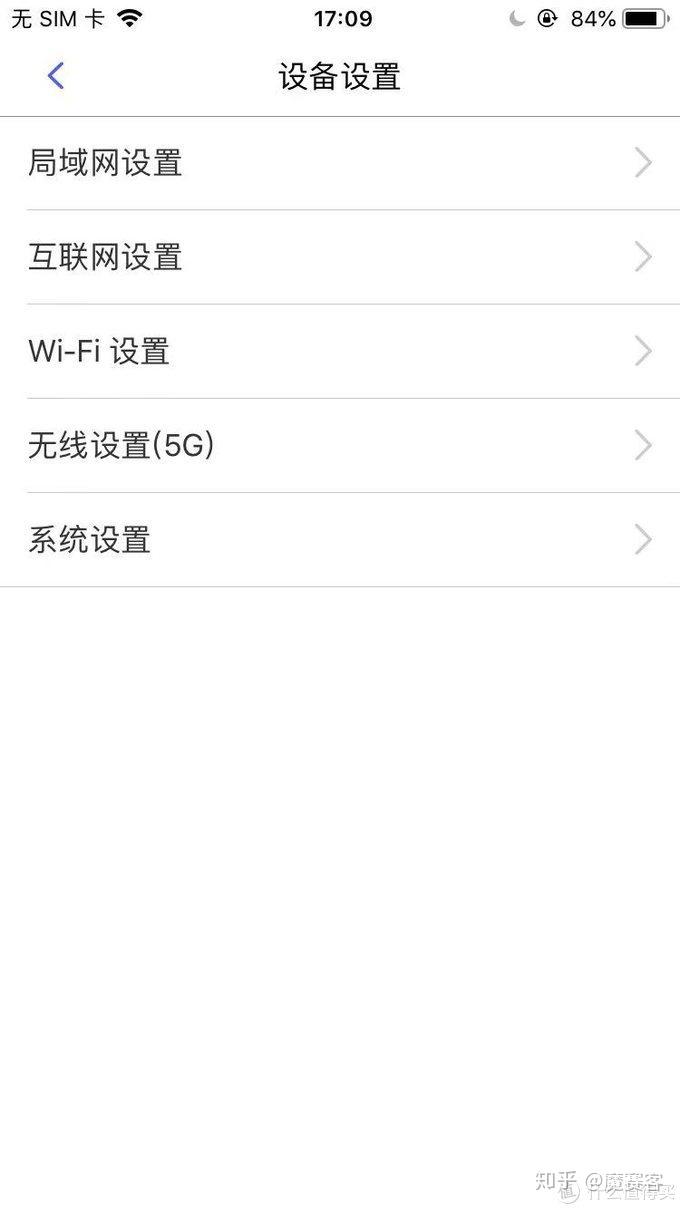Open 无线设置(5G) options
Image resolution: width=680 pixels, height=1209 pixels.
pyautogui.click(x=340, y=445)
